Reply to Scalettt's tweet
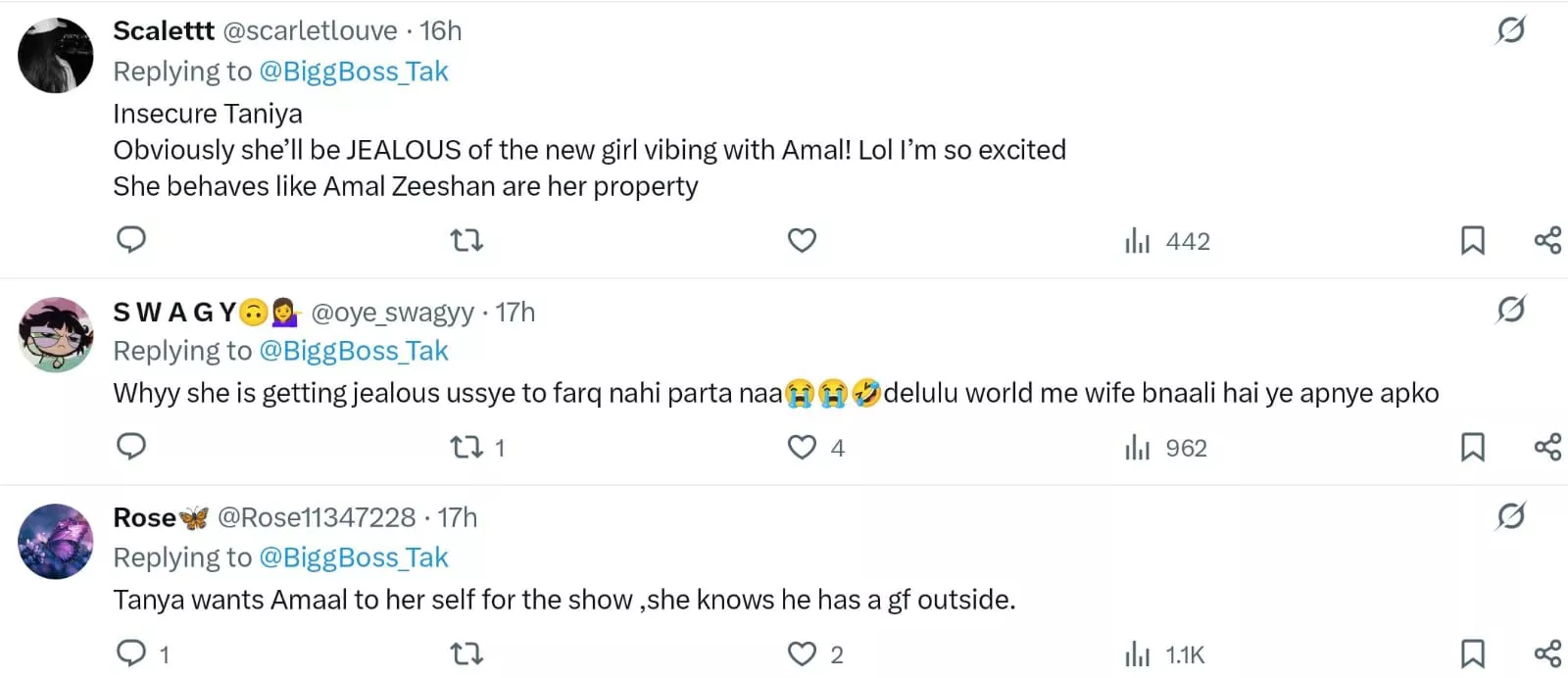Viewport: 1568px width, 678px height. 131,240
